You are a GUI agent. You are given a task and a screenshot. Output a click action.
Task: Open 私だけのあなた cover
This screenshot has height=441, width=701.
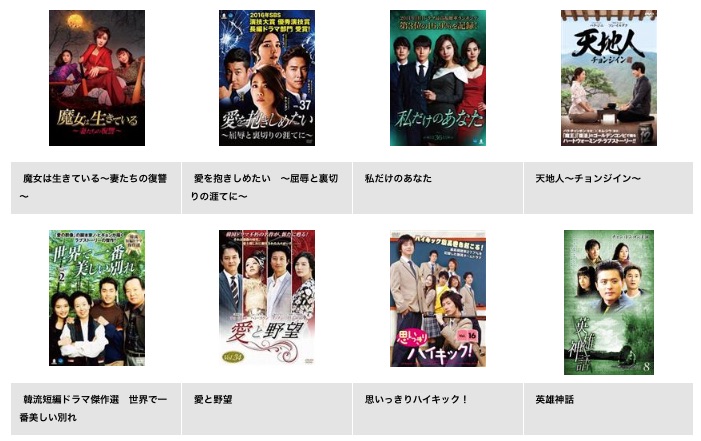438,78
